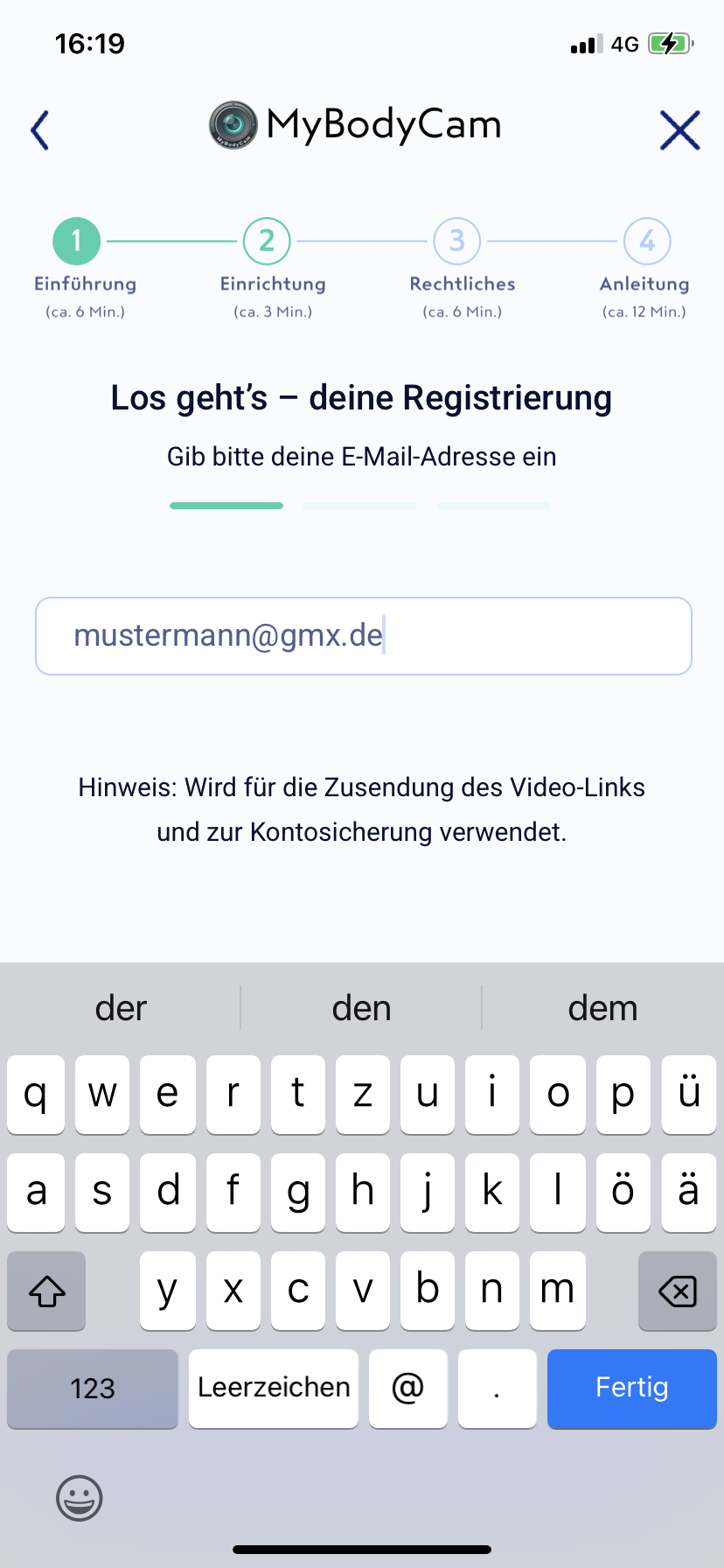Go back with the left arrow
Viewport: 724px width, 1568px height.
coord(40,130)
